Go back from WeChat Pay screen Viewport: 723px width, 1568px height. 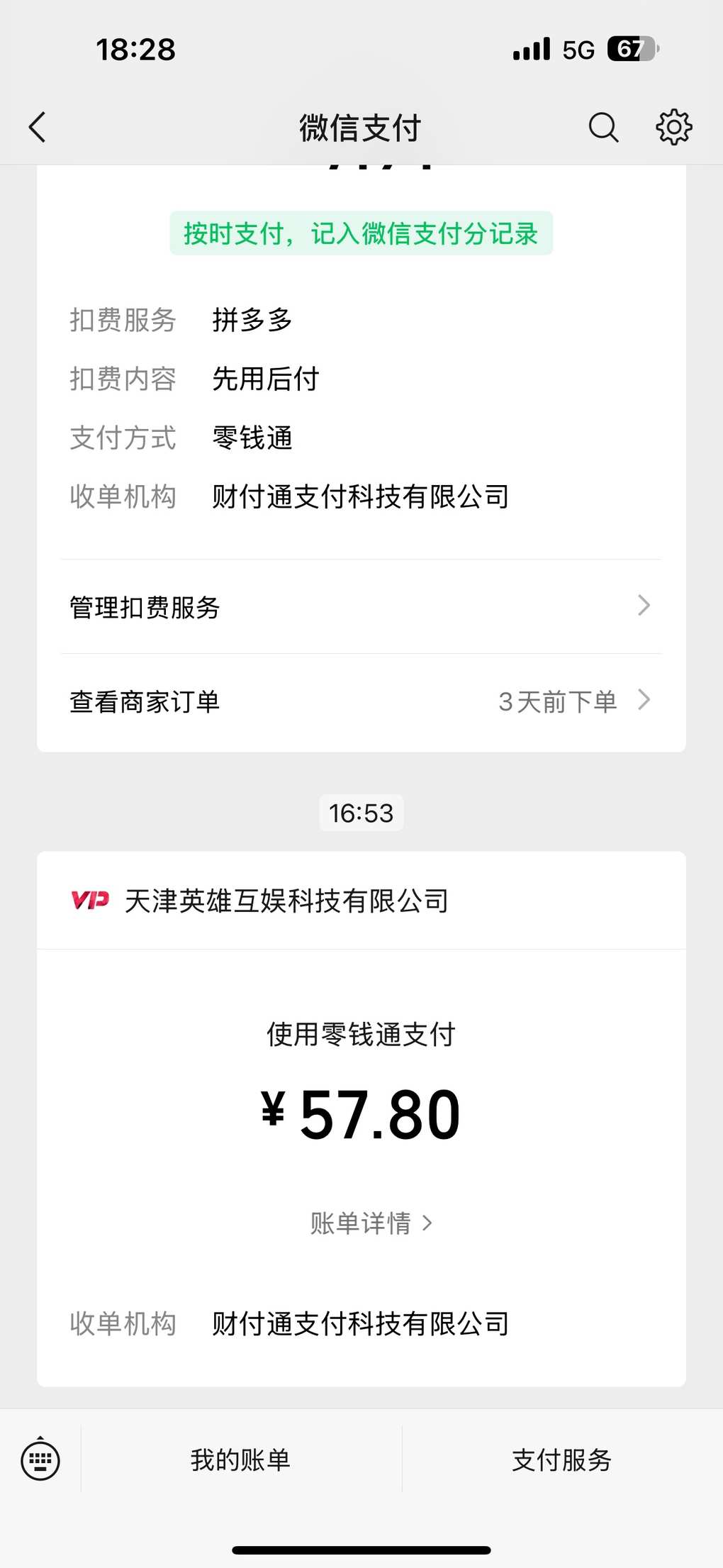point(38,128)
